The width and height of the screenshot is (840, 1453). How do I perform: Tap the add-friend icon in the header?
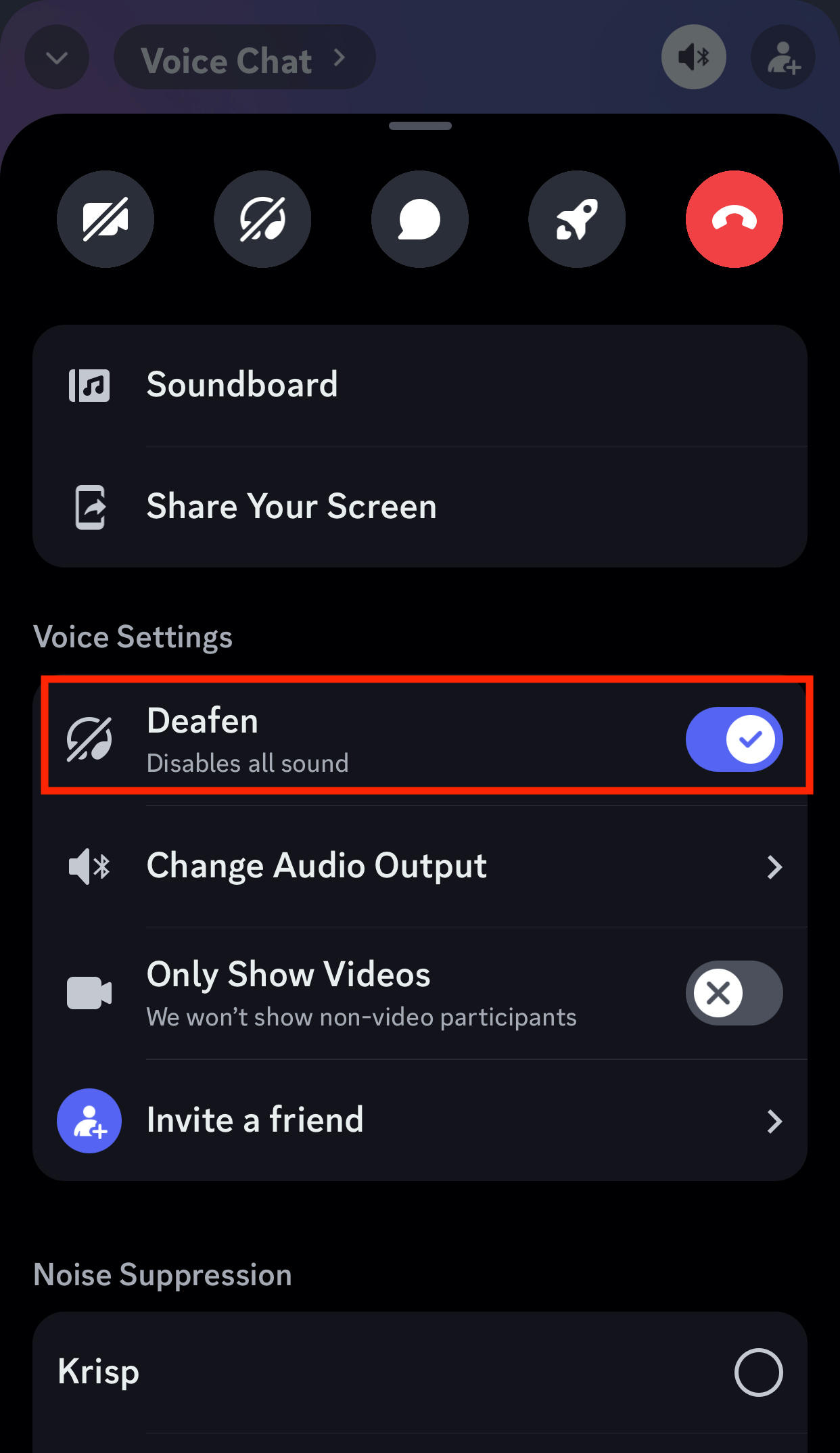tap(783, 58)
